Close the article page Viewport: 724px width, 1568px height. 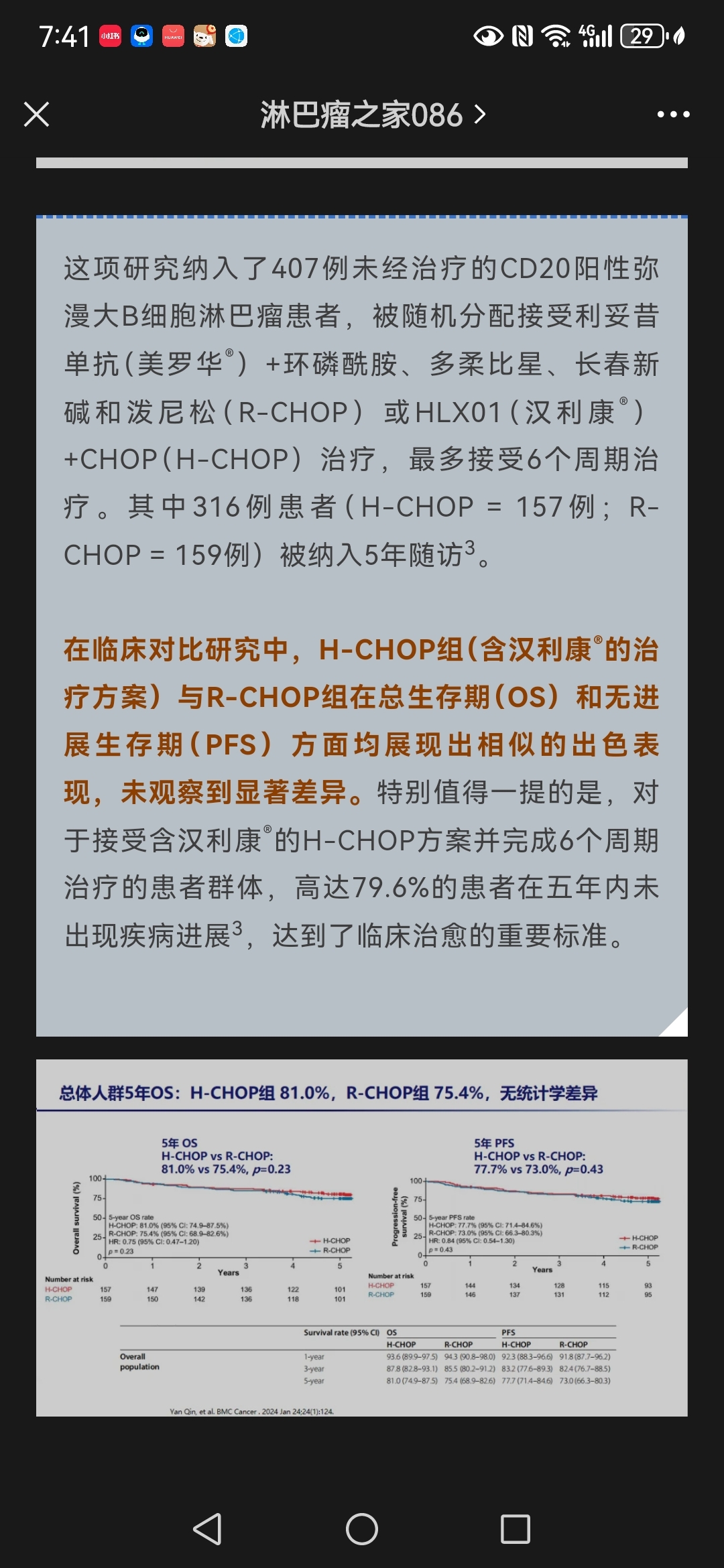(36, 115)
